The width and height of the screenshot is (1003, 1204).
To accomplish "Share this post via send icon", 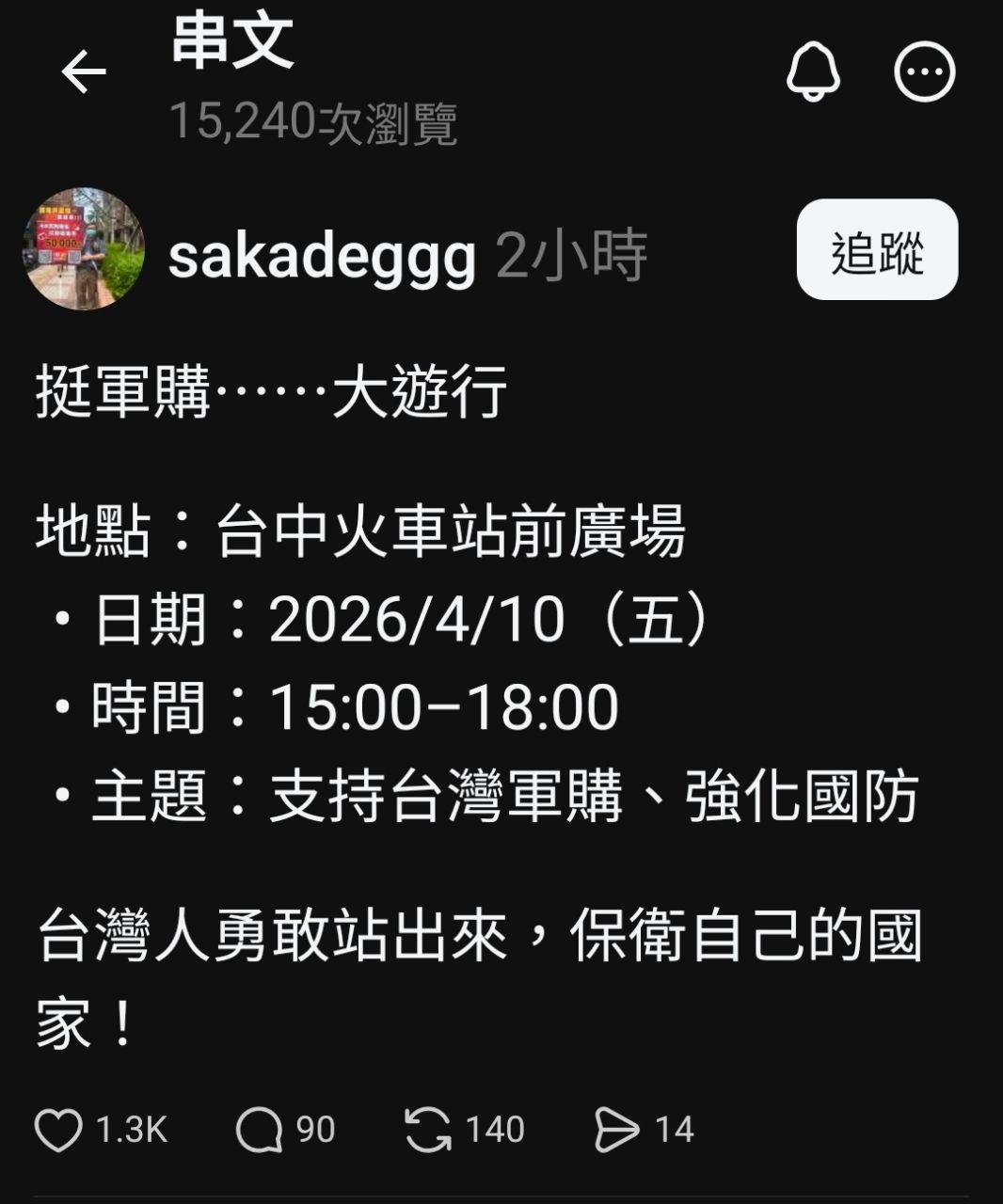I will pos(616,1130).
